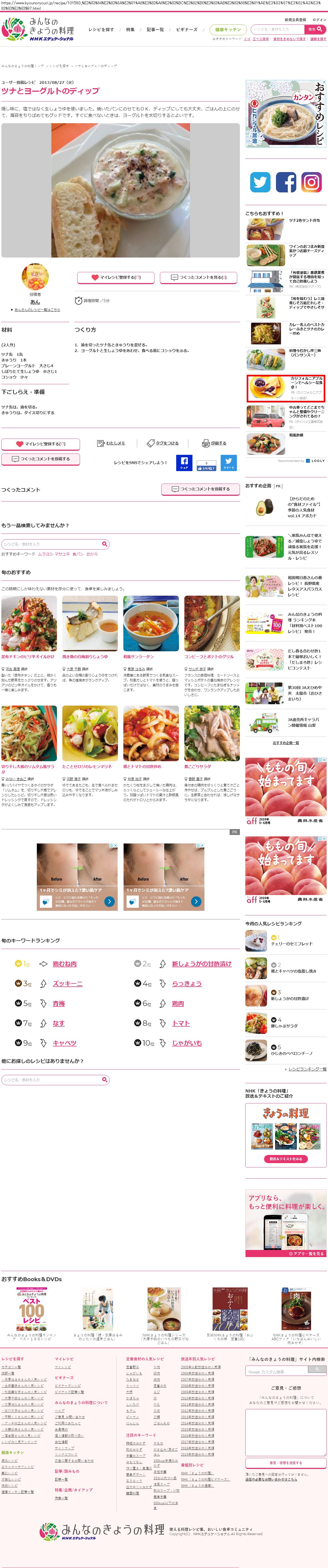Viewport: 328px width, 1568px height.
Task: Tap the ログイン link
Action: [320, 20]
